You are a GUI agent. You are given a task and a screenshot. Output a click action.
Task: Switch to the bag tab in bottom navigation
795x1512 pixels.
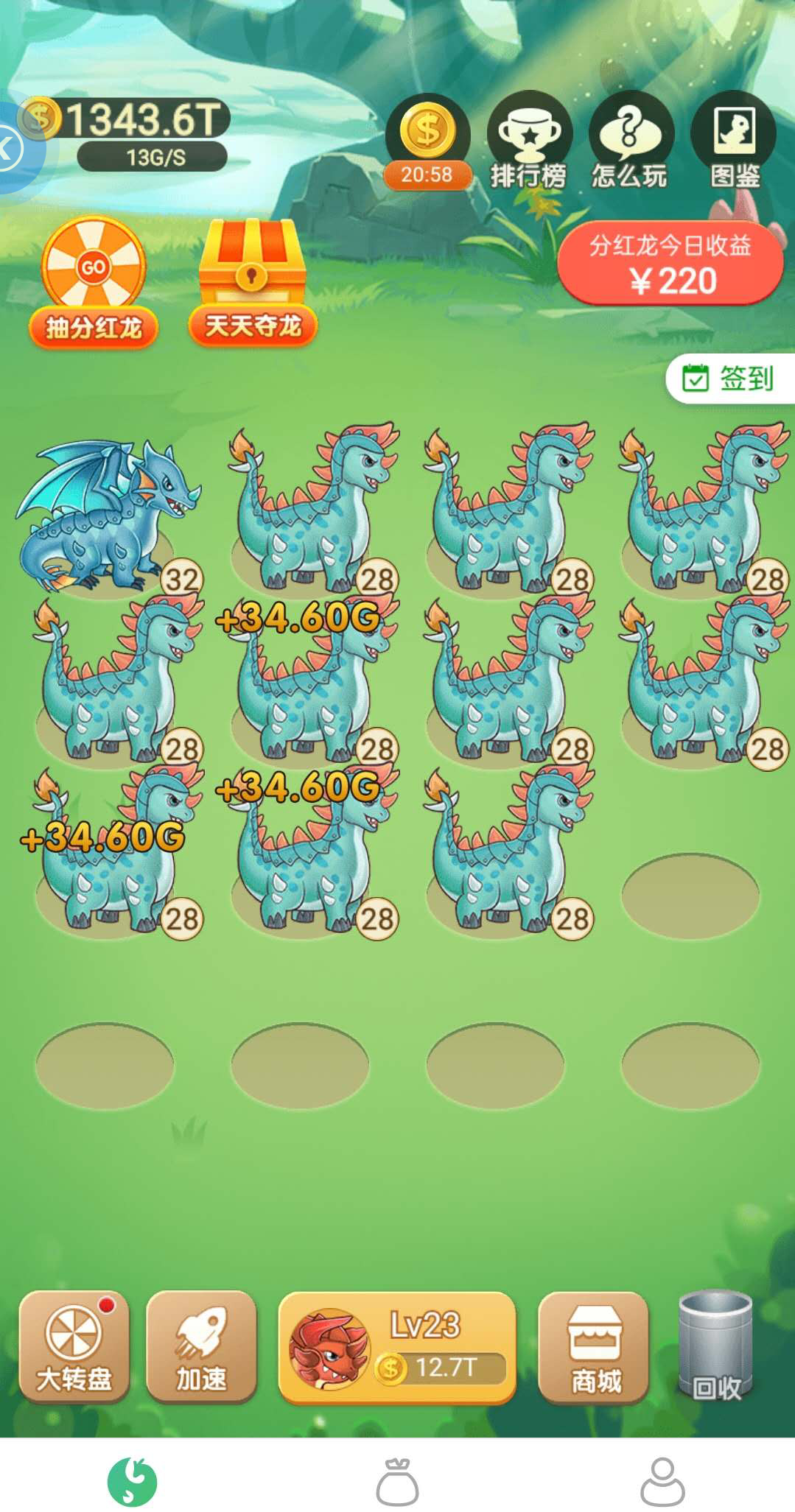[397, 1482]
